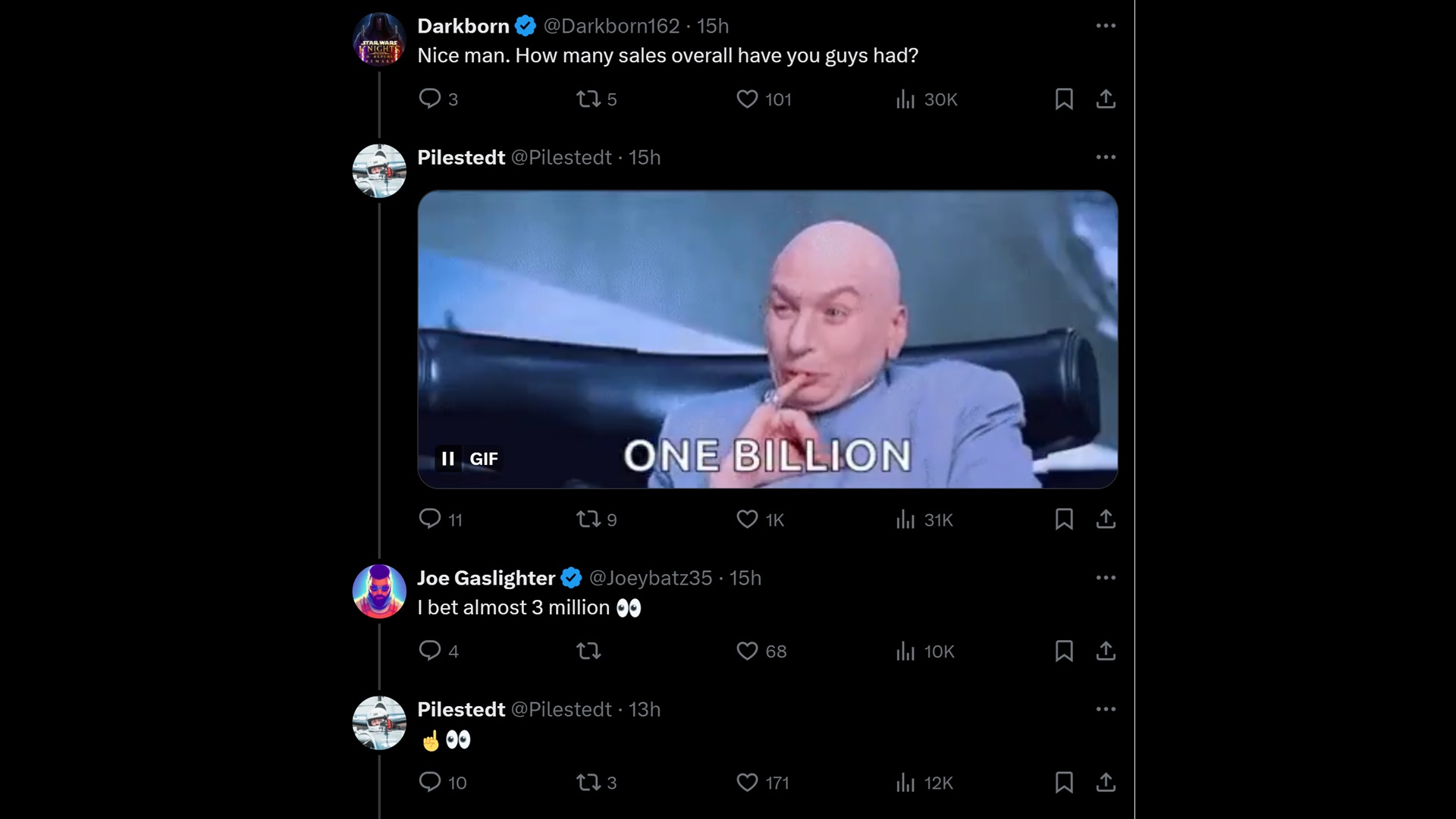
Task: Like Pilestedt's eyes emoji reply
Action: pyautogui.click(x=747, y=782)
